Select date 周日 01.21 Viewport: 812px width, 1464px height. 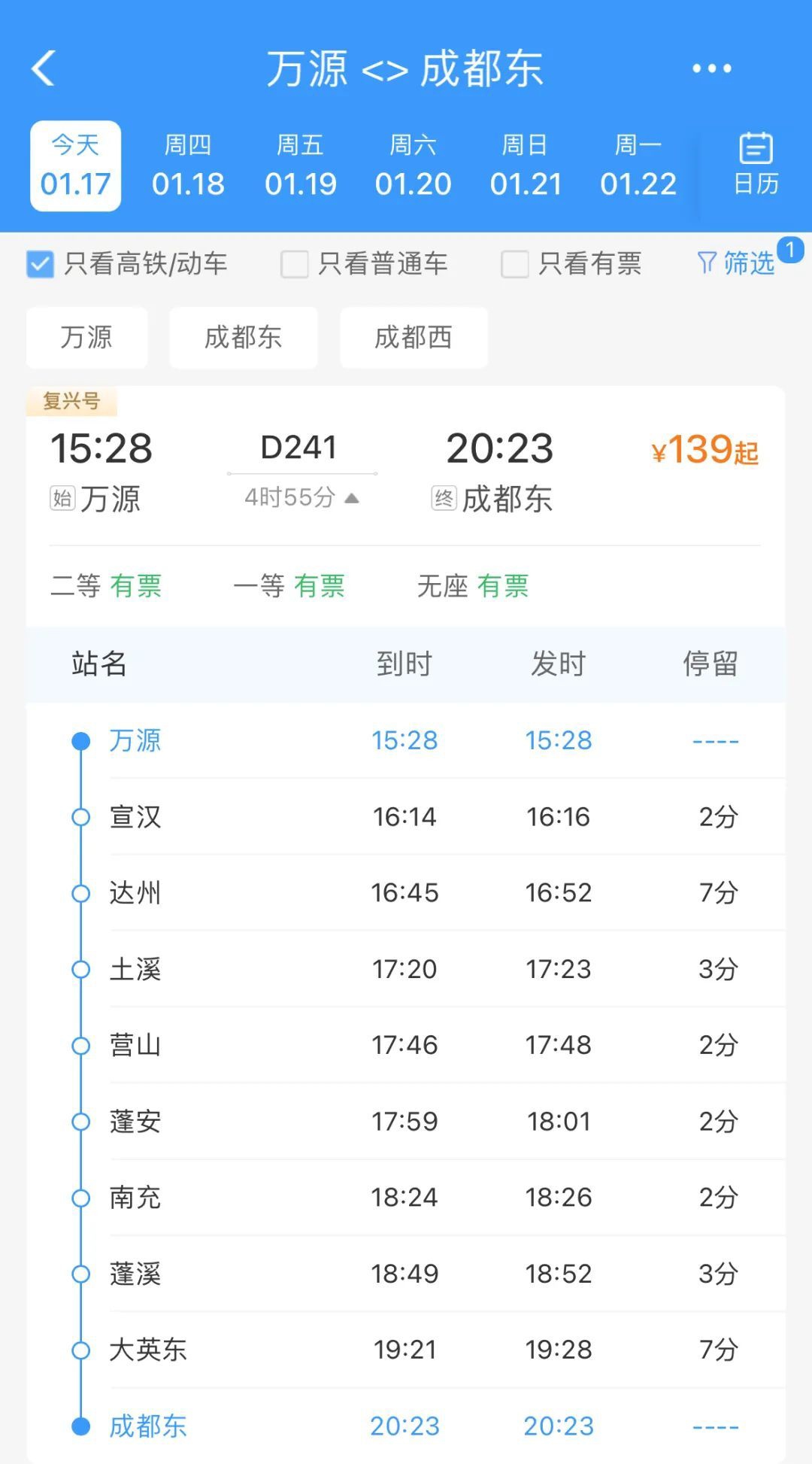point(526,166)
